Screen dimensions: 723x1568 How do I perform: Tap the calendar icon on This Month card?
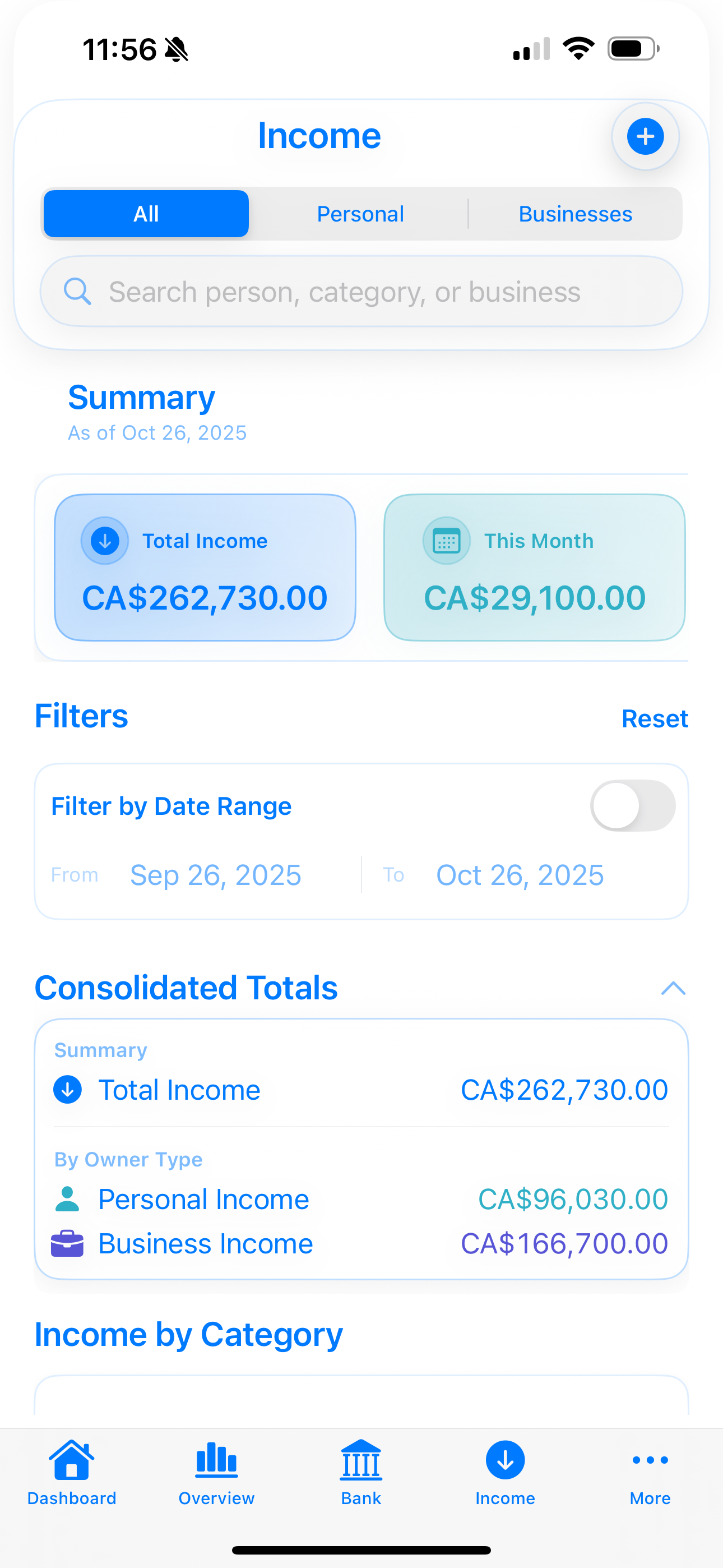[x=446, y=540]
